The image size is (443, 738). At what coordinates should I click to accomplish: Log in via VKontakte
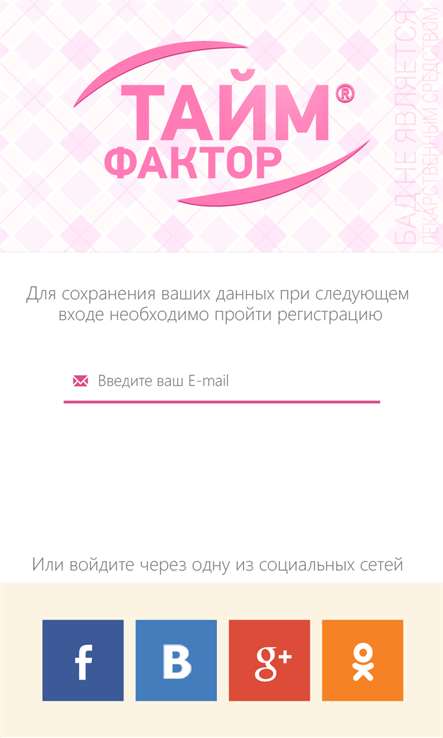(x=176, y=660)
